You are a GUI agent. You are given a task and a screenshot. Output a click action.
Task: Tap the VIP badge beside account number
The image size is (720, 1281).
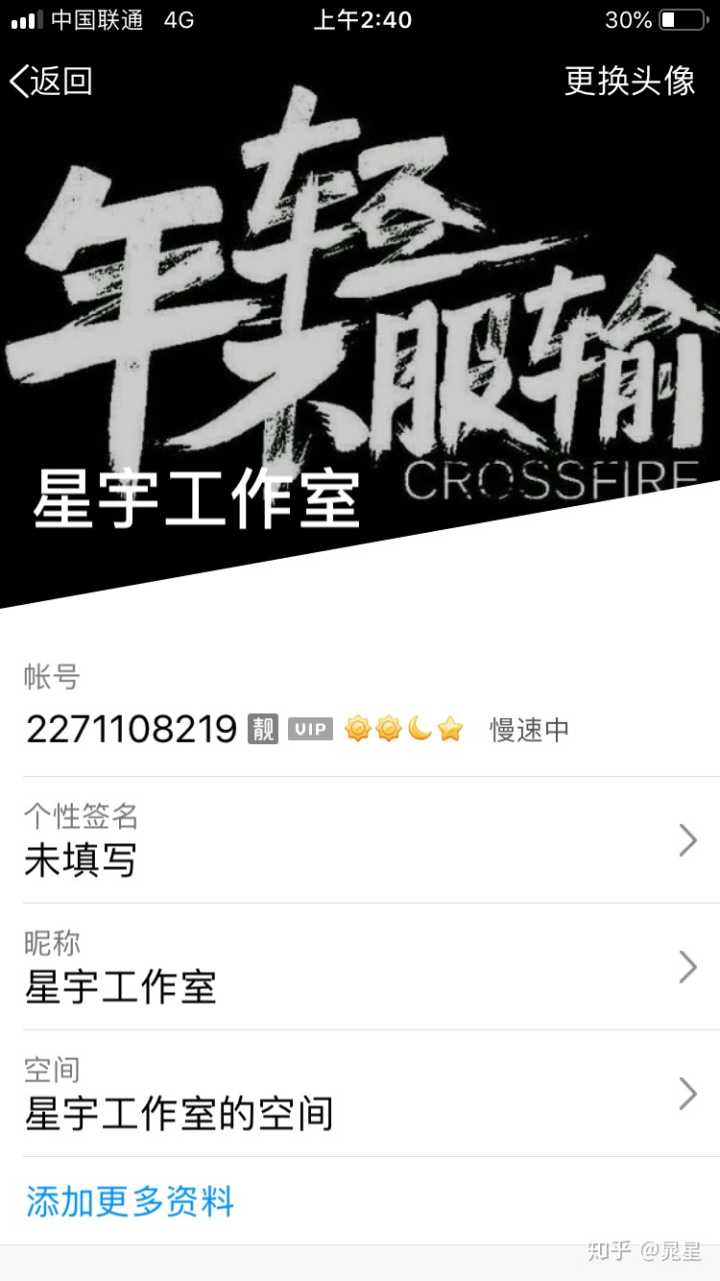[310, 729]
